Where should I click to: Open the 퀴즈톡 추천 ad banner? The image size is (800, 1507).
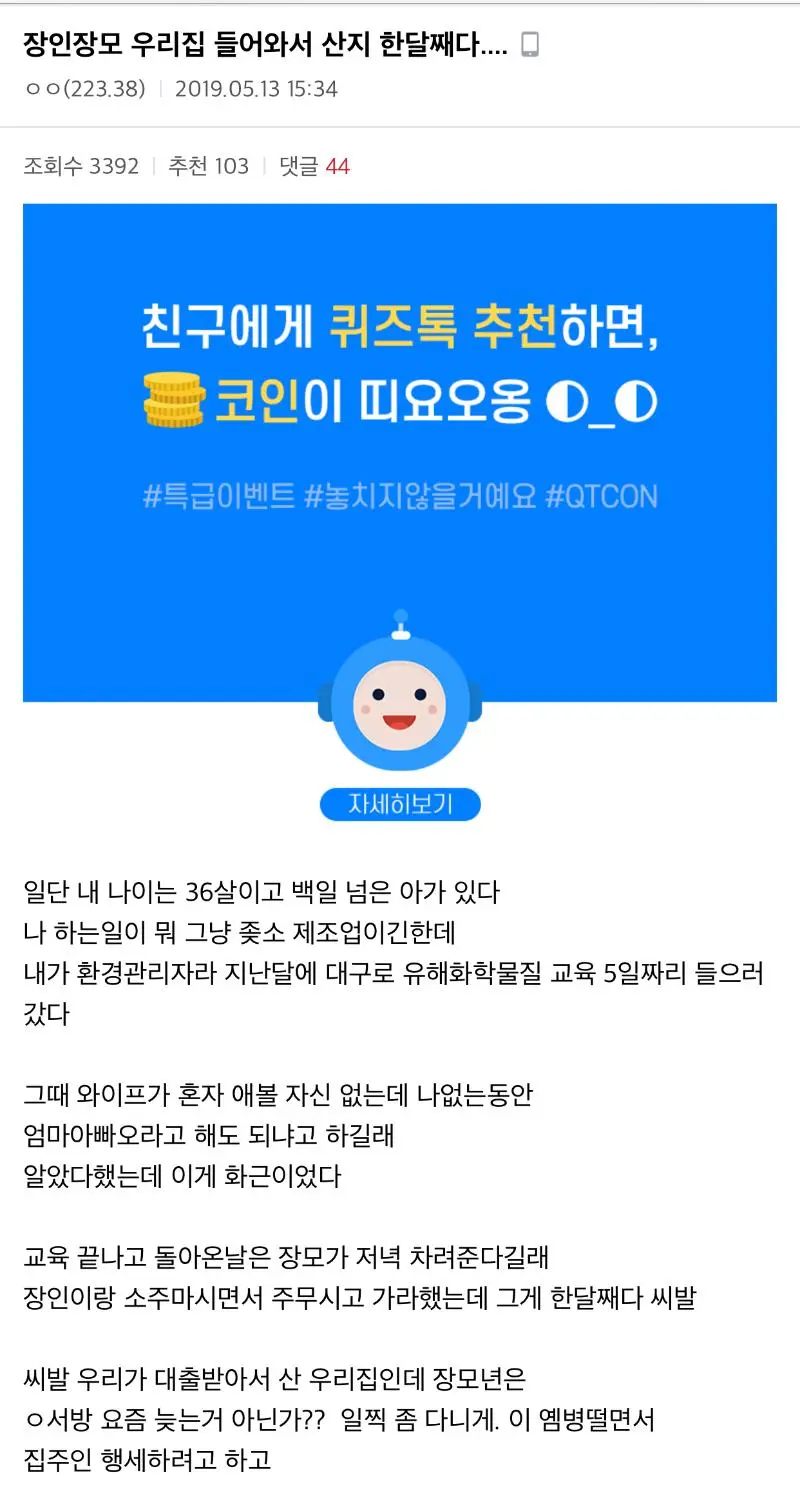pos(400,420)
